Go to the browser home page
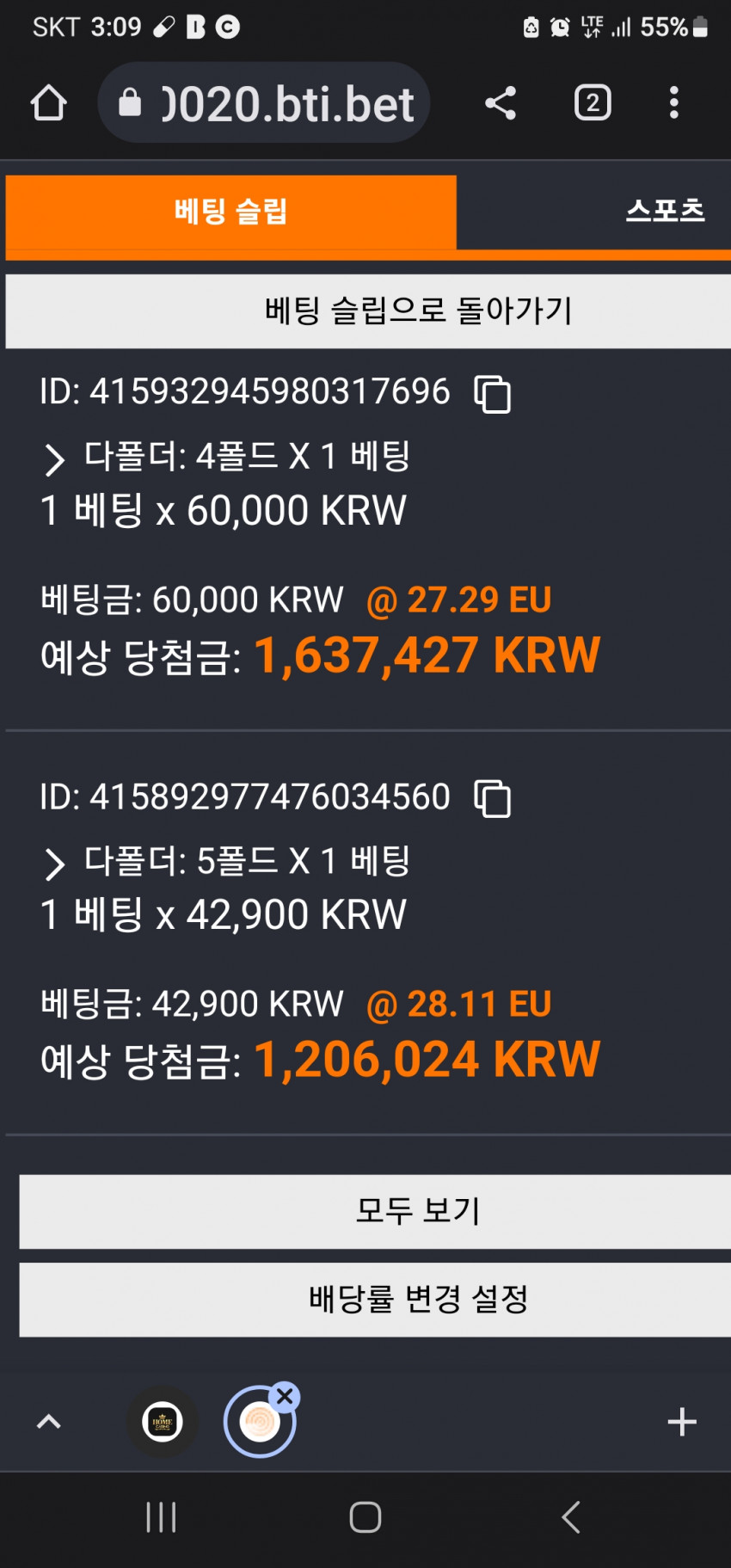Image resolution: width=731 pixels, height=1568 pixels. pyautogui.click(x=48, y=103)
